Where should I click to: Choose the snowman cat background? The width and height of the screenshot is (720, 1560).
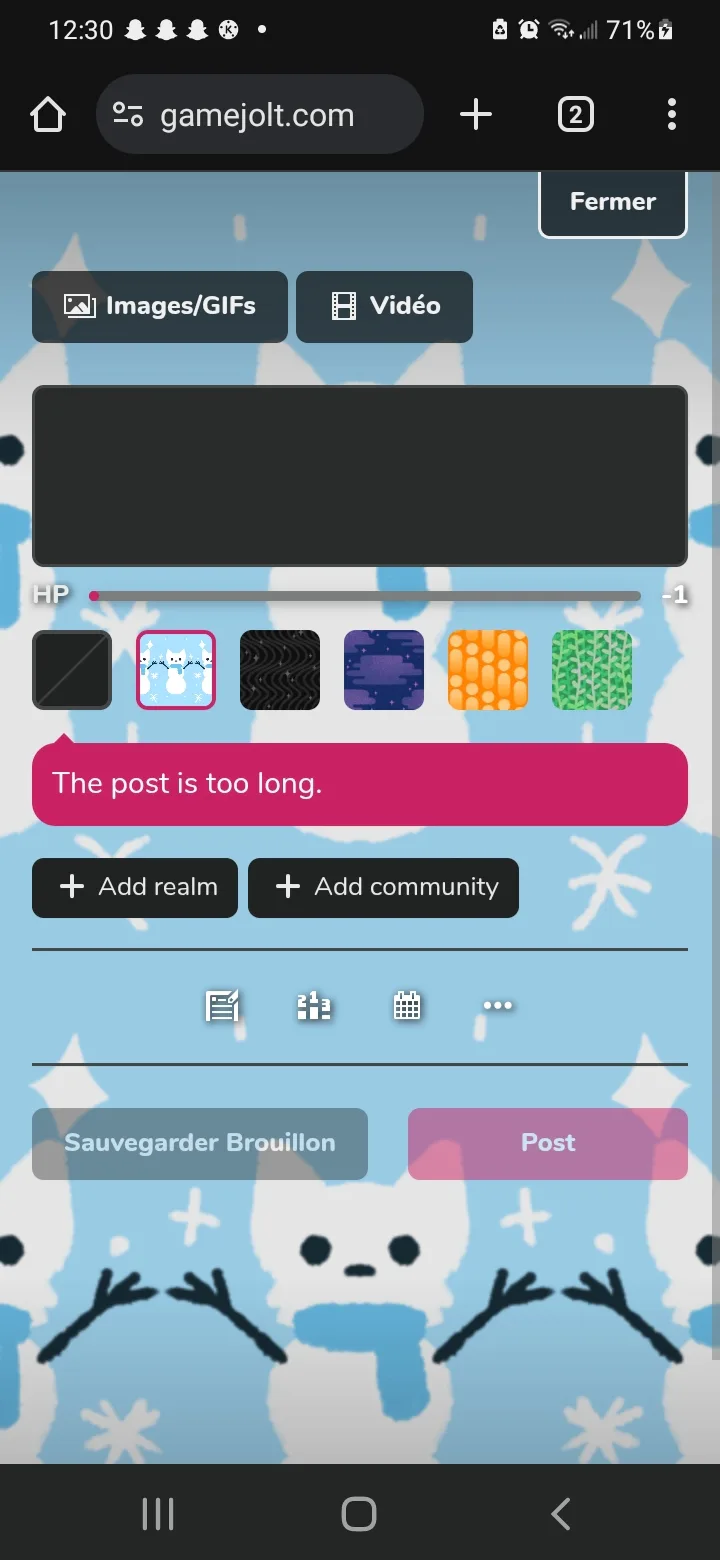click(176, 670)
